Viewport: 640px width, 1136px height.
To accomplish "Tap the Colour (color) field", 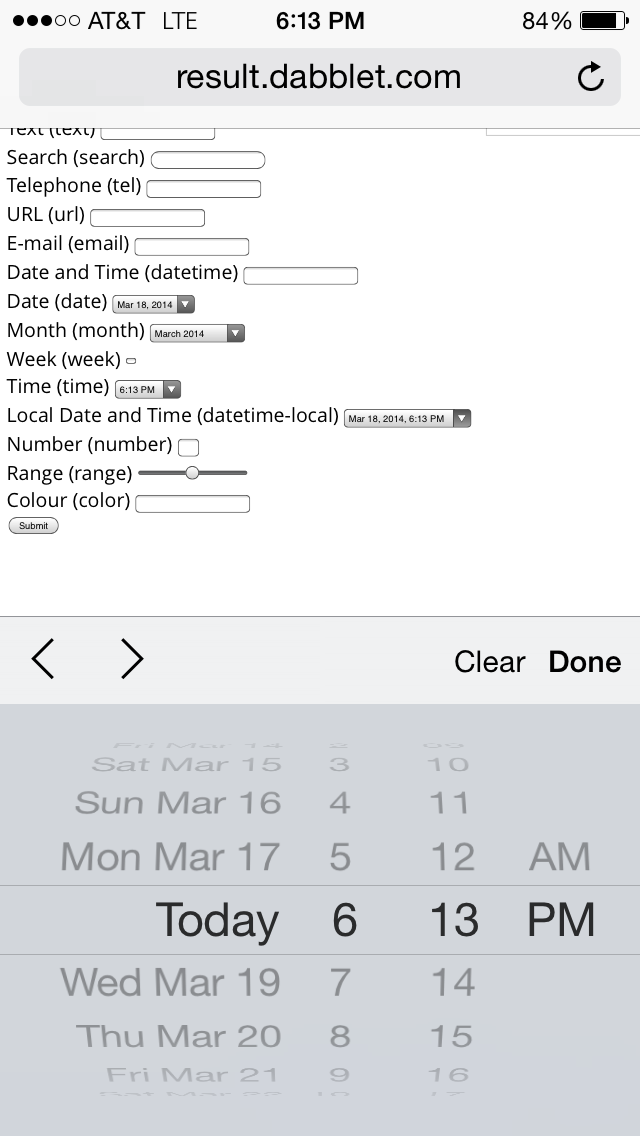I will point(192,503).
